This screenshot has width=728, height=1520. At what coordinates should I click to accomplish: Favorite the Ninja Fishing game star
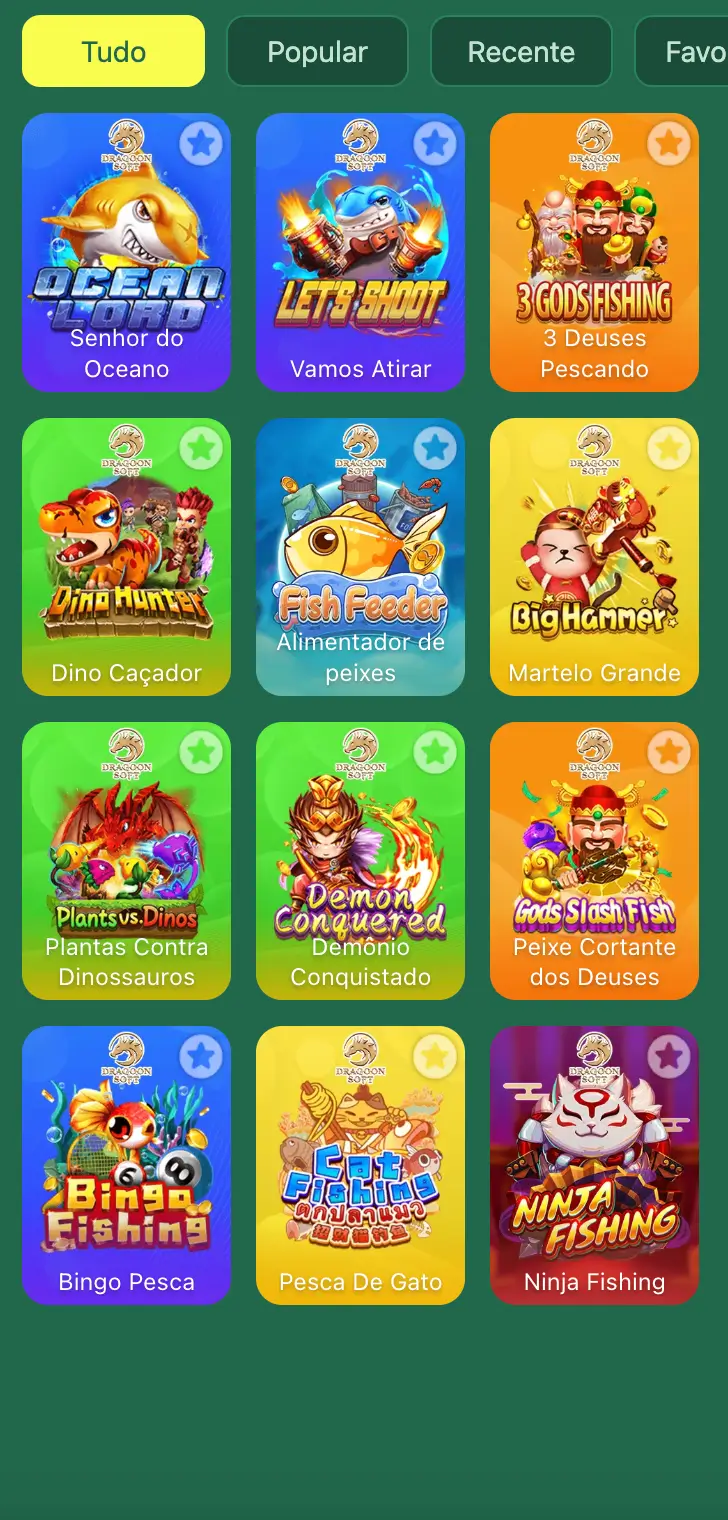click(669, 1056)
